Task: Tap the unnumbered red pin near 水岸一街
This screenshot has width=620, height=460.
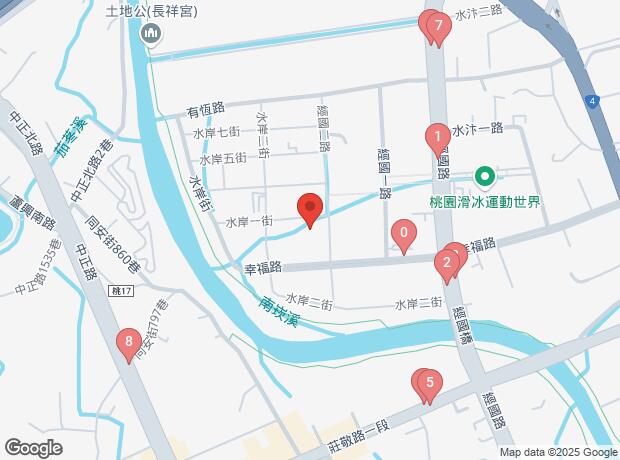Action: tap(310, 210)
